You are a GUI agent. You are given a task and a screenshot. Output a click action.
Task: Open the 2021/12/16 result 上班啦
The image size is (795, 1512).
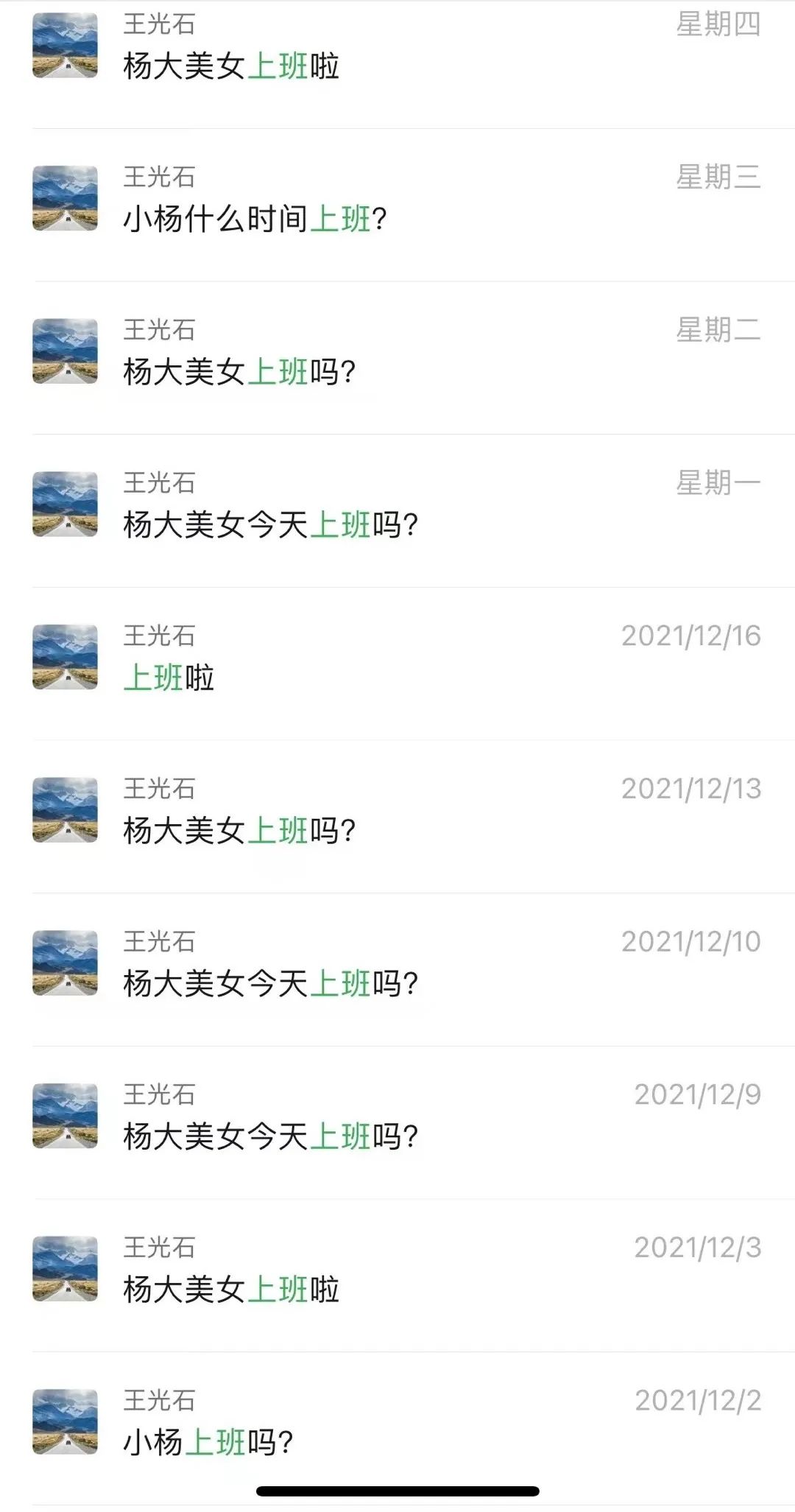coord(397,662)
